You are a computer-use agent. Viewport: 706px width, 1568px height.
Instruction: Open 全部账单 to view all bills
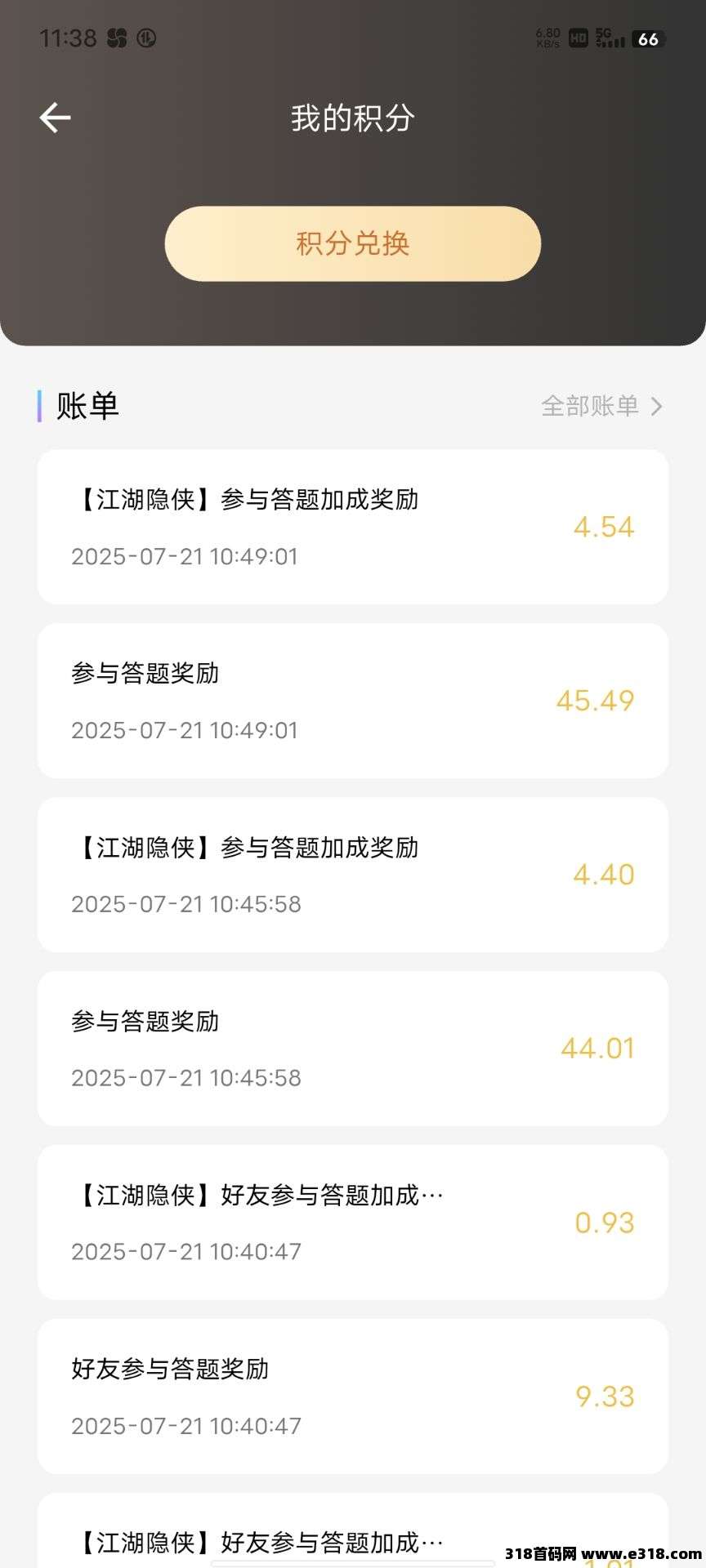click(x=601, y=406)
